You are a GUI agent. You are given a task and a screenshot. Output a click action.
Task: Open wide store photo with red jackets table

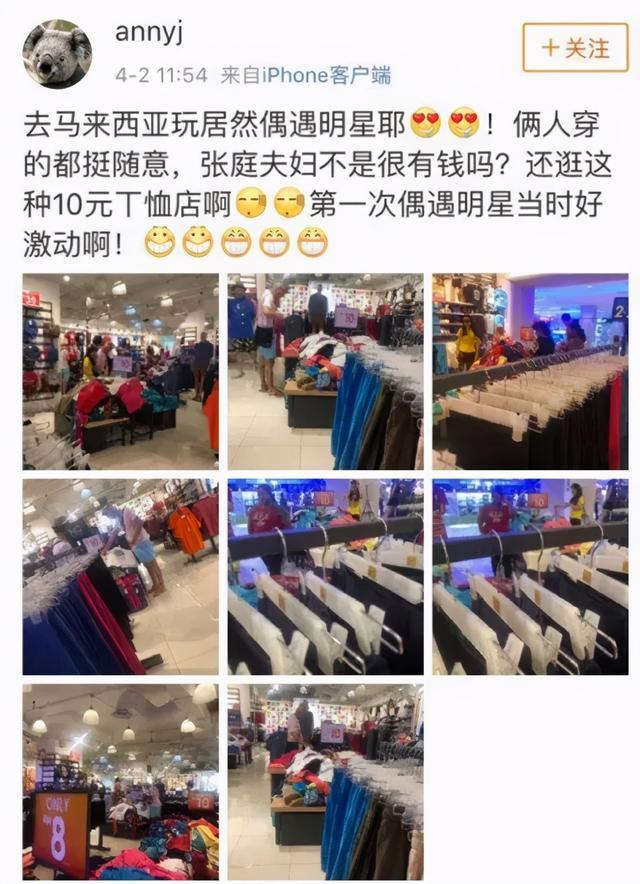pyautogui.click(x=120, y=372)
